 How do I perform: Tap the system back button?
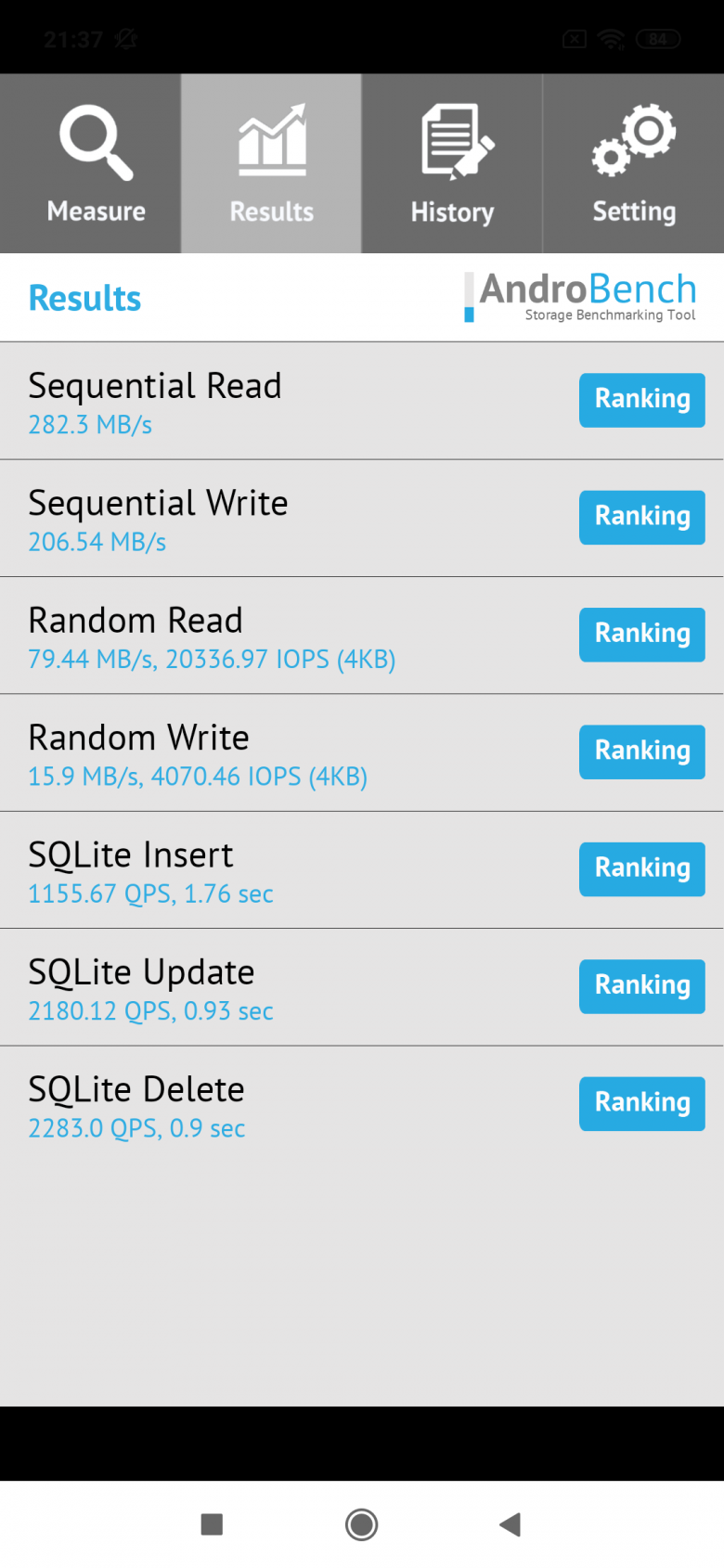(x=510, y=1524)
